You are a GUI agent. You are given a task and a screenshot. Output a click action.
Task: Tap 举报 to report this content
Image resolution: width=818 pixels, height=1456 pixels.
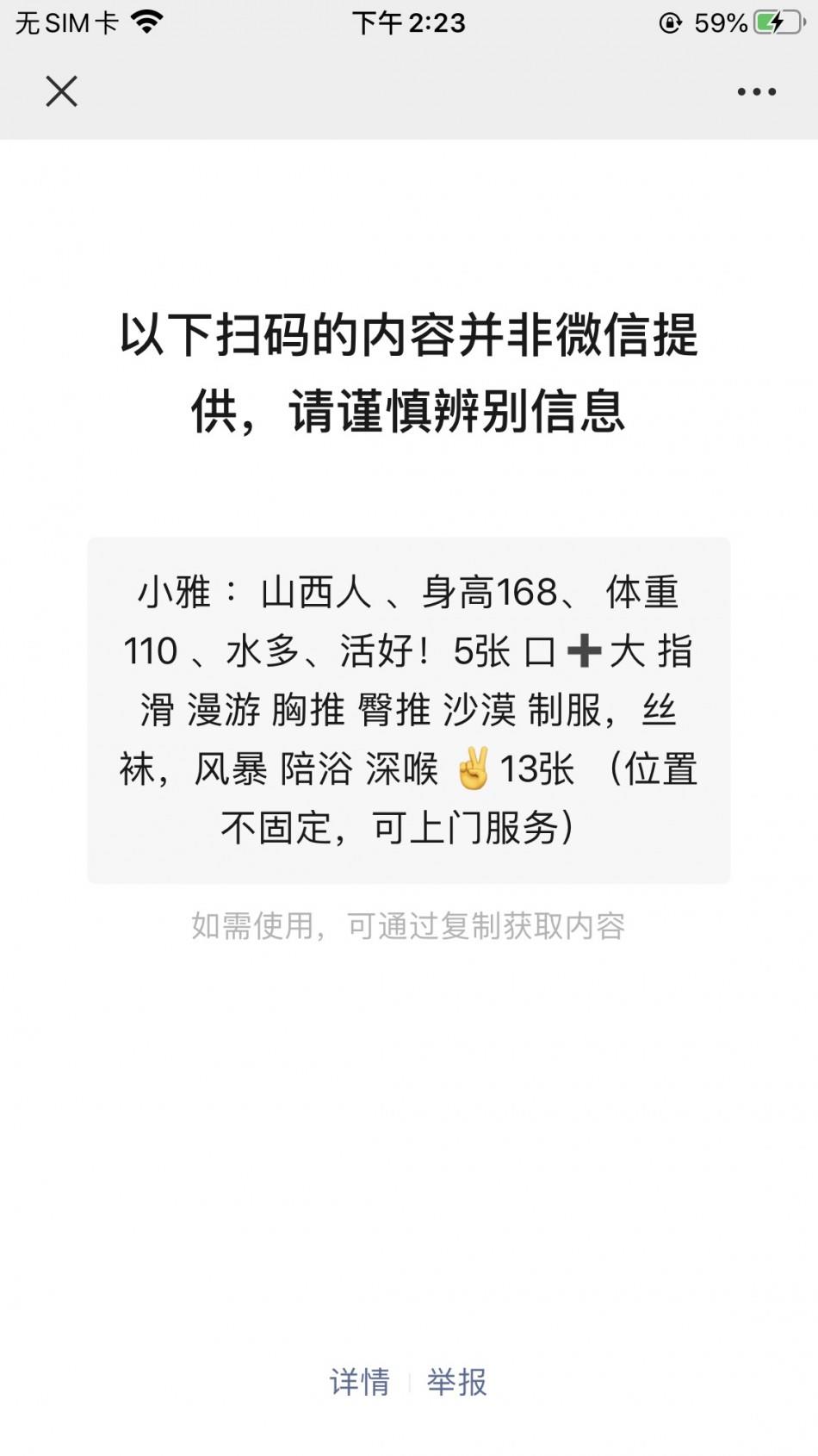tap(457, 1382)
